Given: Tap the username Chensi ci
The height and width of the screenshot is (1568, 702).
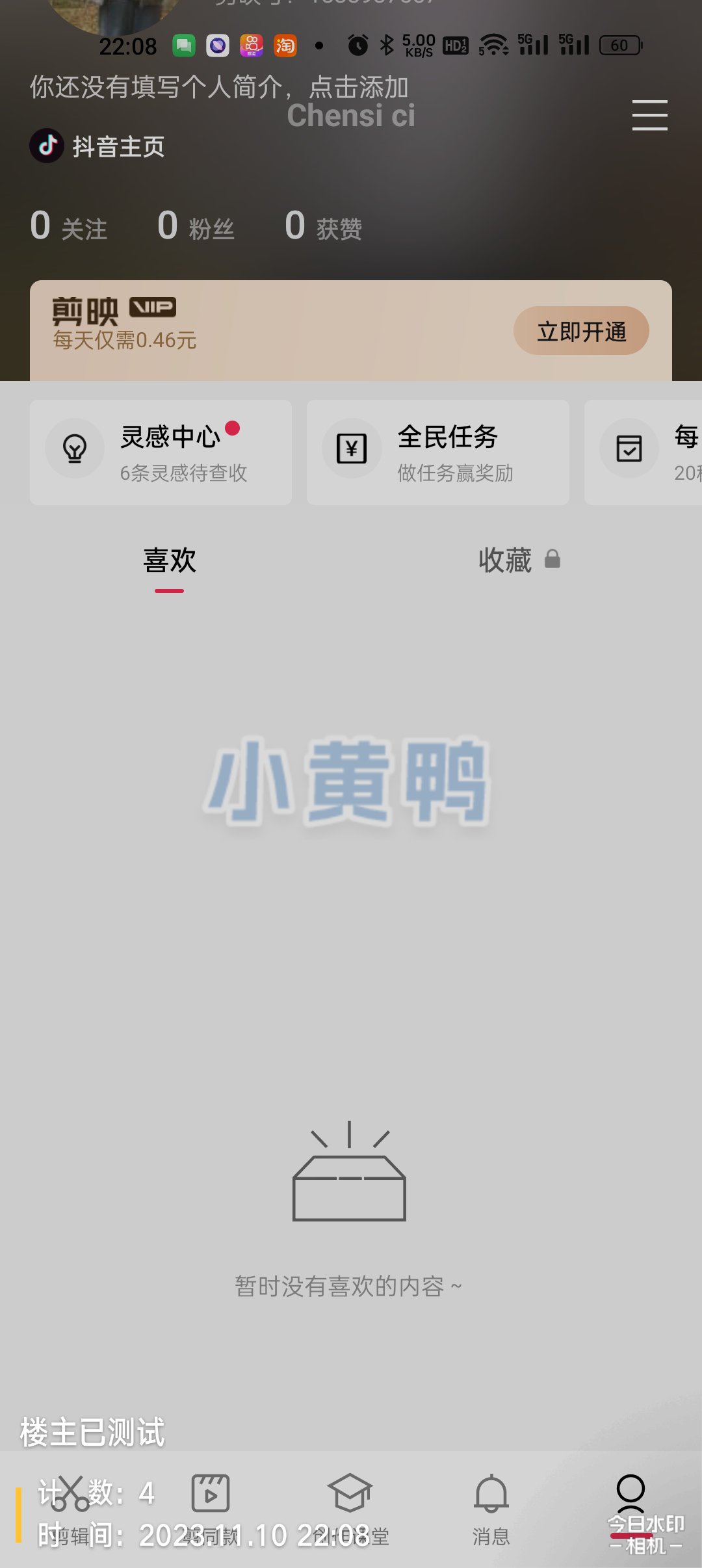Looking at the screenshot, I should [x=352, y=116].
